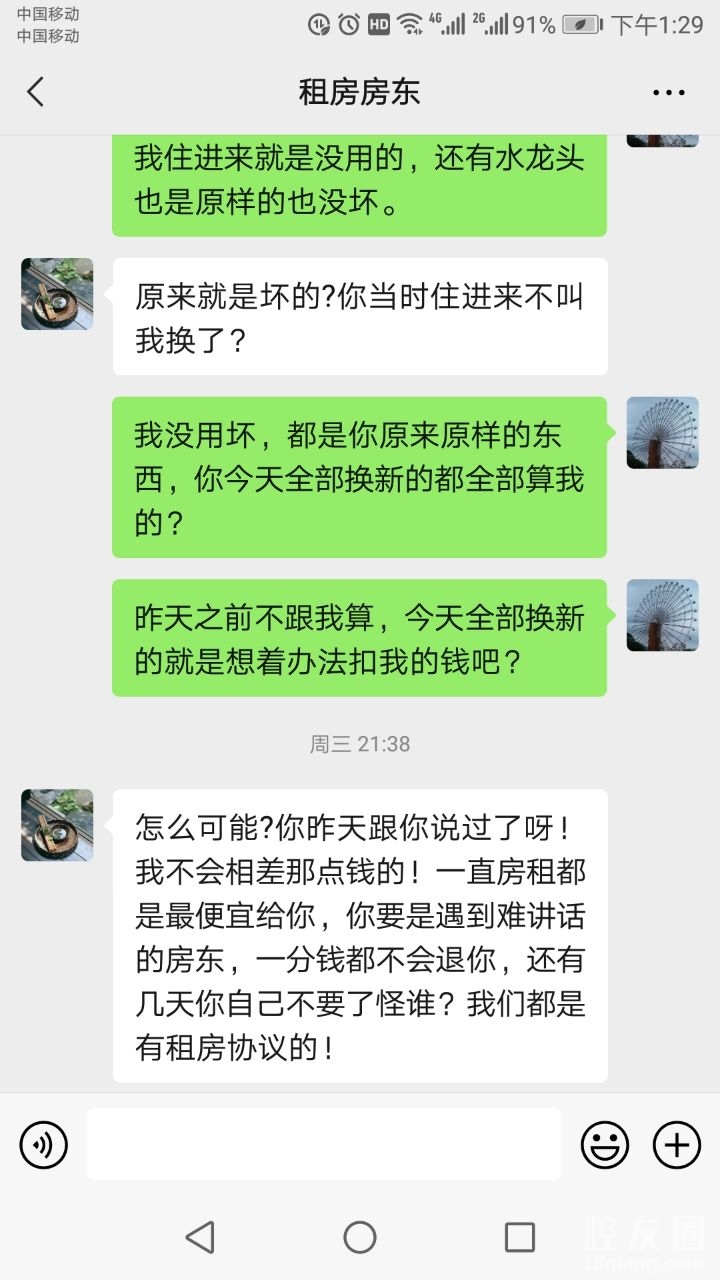The image size is (720, 1280).
Task: Open recent apps with the square button
Action: click(x=520, y=1237)
